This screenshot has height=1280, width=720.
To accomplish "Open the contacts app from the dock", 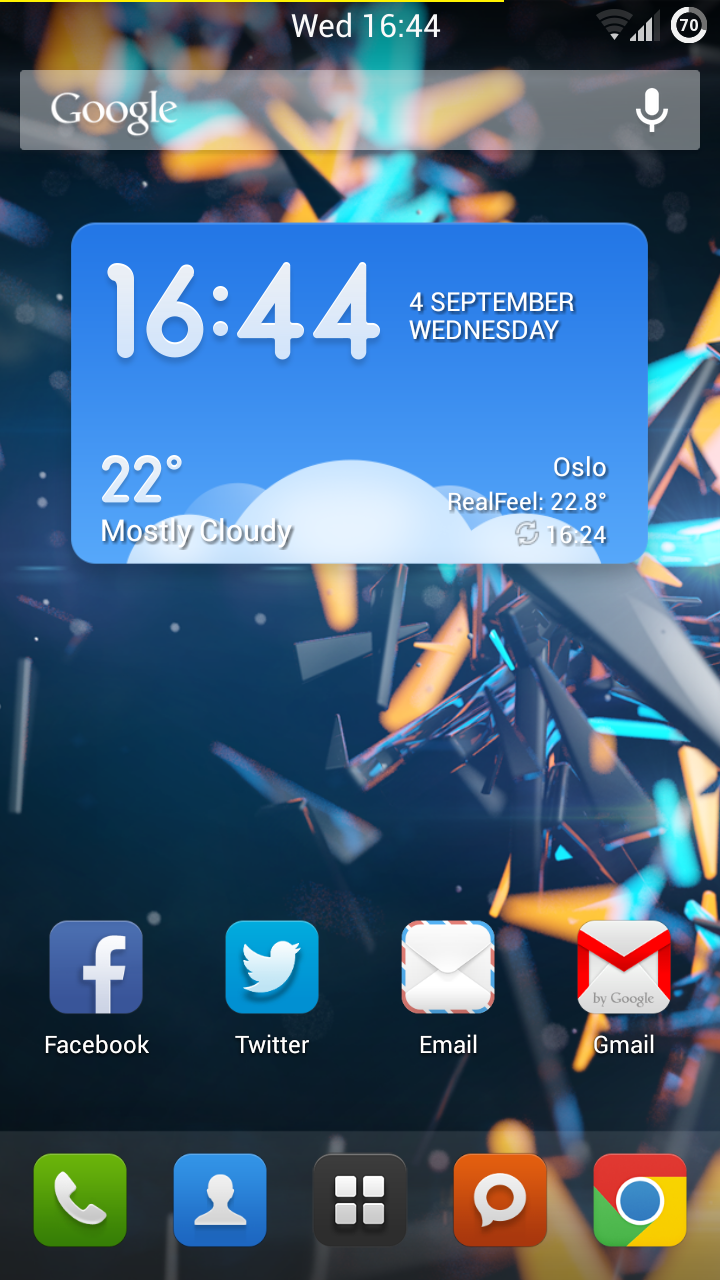I will (x=220, y=1200).
